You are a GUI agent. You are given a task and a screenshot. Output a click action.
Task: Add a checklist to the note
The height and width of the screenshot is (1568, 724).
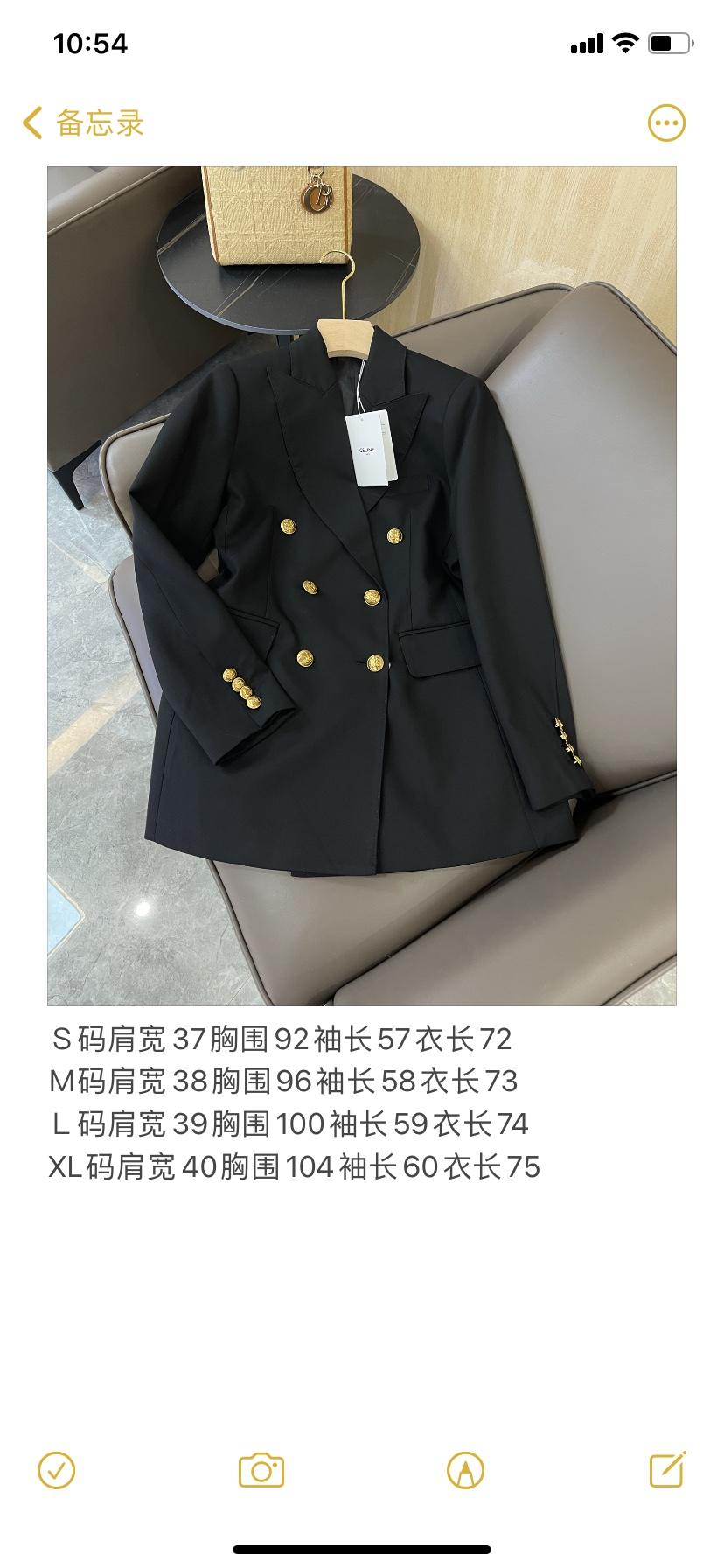[57, 1470]
